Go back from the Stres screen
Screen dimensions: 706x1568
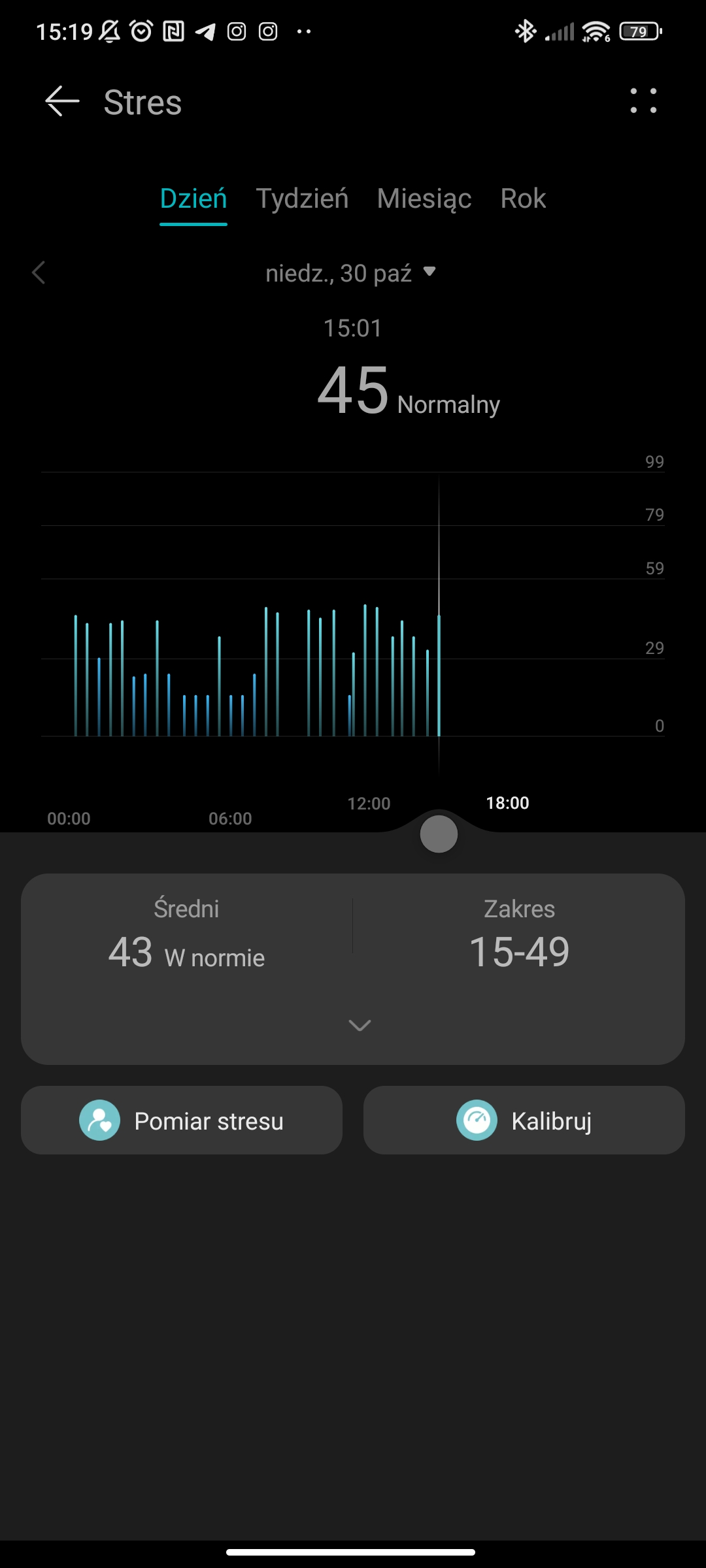point(62,102)
